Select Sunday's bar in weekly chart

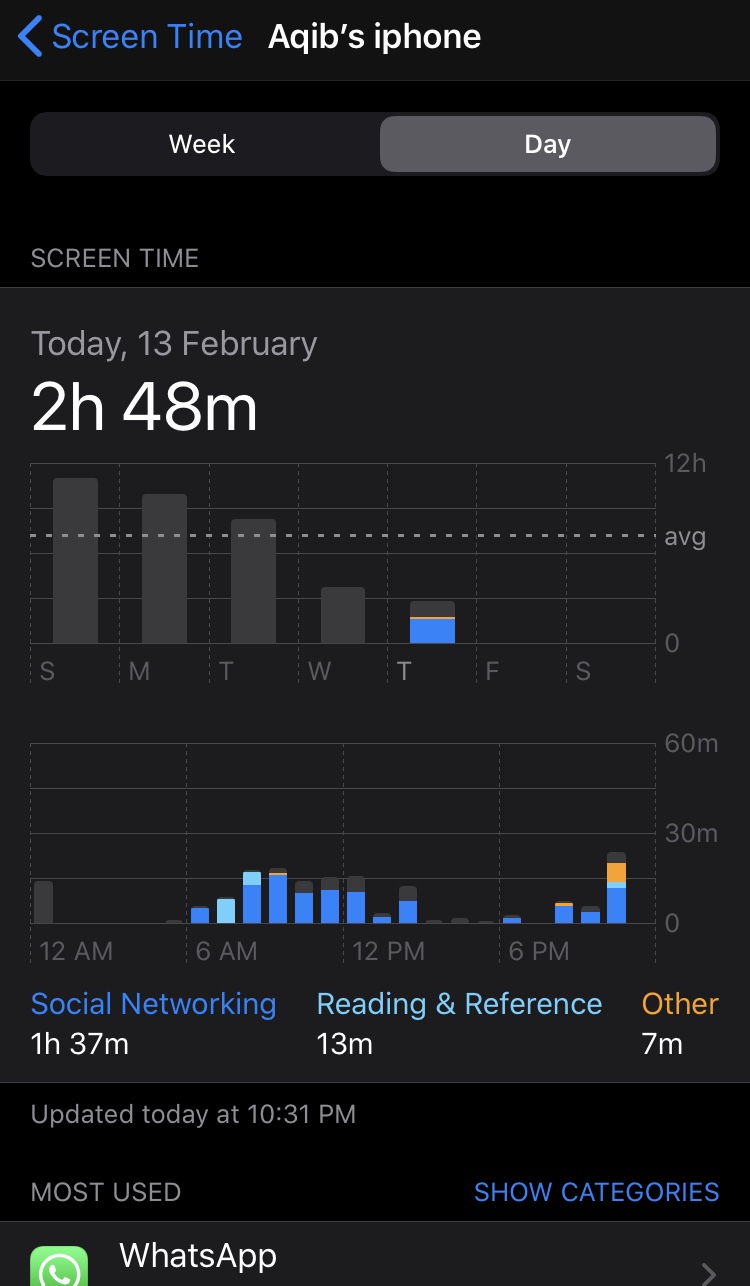75,561
